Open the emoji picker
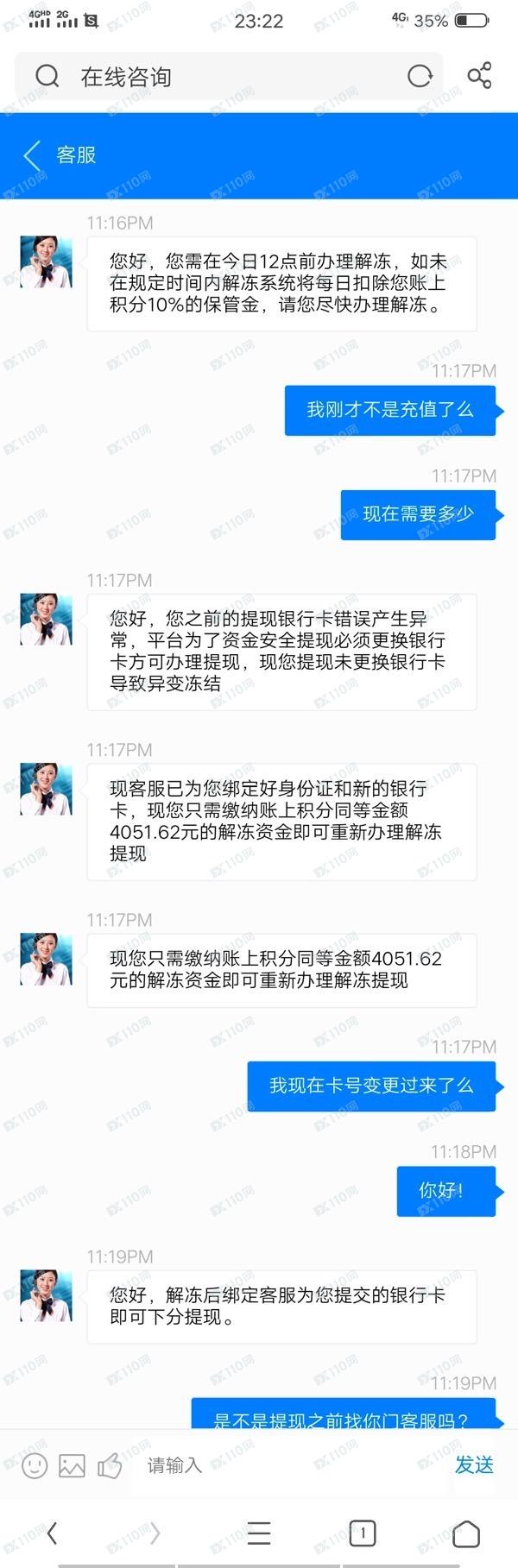The height and width of the screenshot is (1568, 518). (35, 1465)
